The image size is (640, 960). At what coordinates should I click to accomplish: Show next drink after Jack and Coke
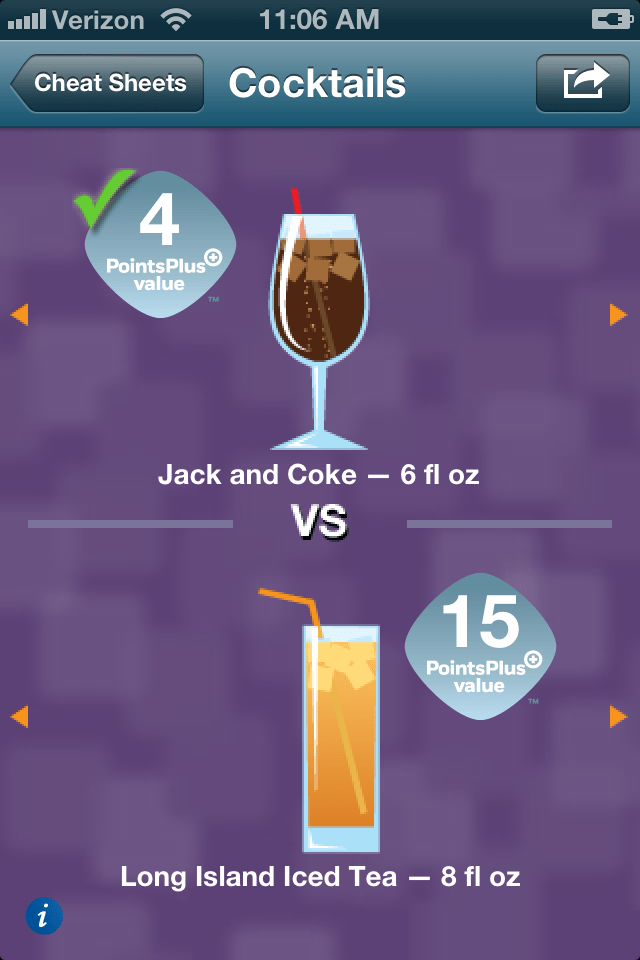point(619,315)
